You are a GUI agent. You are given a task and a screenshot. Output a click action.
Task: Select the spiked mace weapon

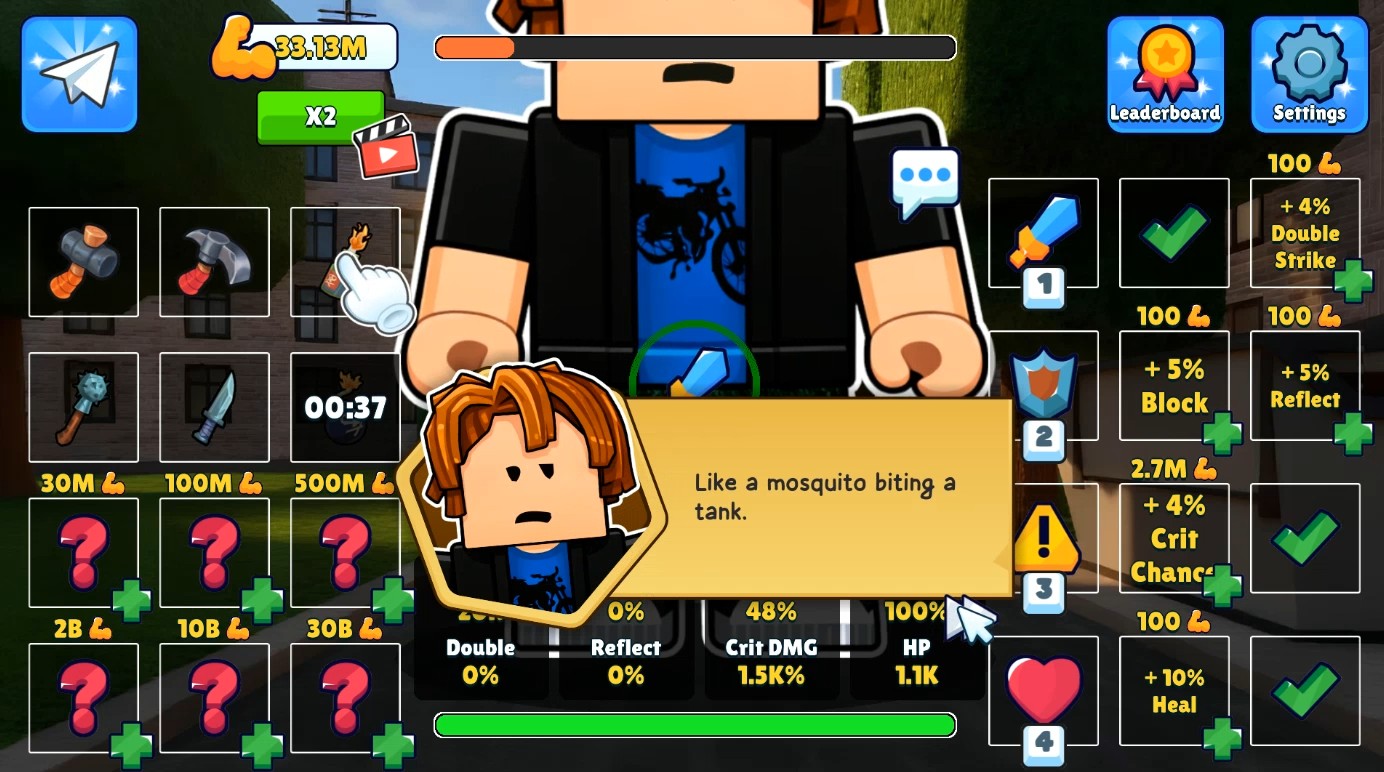(83, 406)
